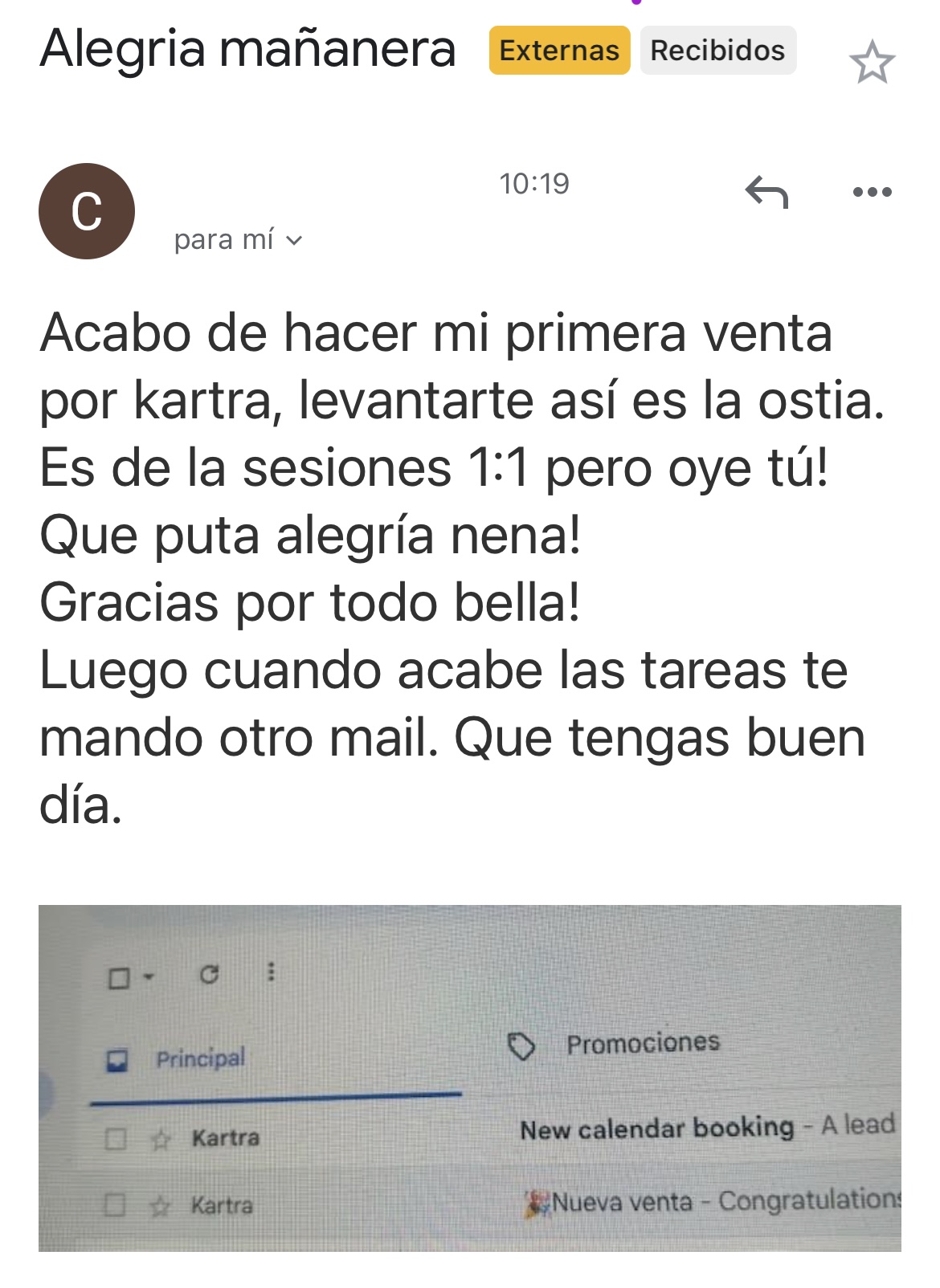The height and width of the screenshot is (1288, 940).
Task: Open the attached inbox photo
Action: (470, 1078)
